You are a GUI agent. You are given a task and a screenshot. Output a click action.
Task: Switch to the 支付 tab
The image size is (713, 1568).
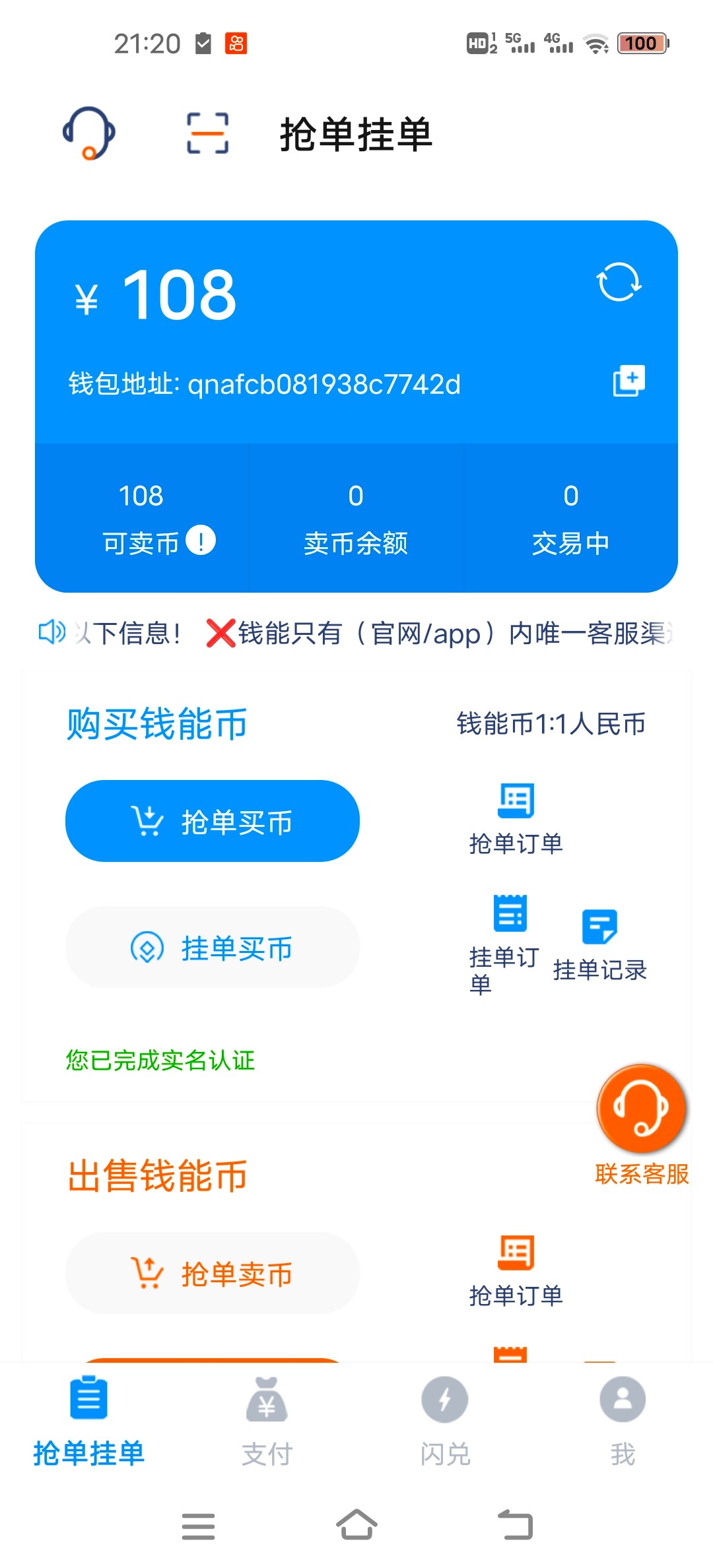coord(267,1421)
